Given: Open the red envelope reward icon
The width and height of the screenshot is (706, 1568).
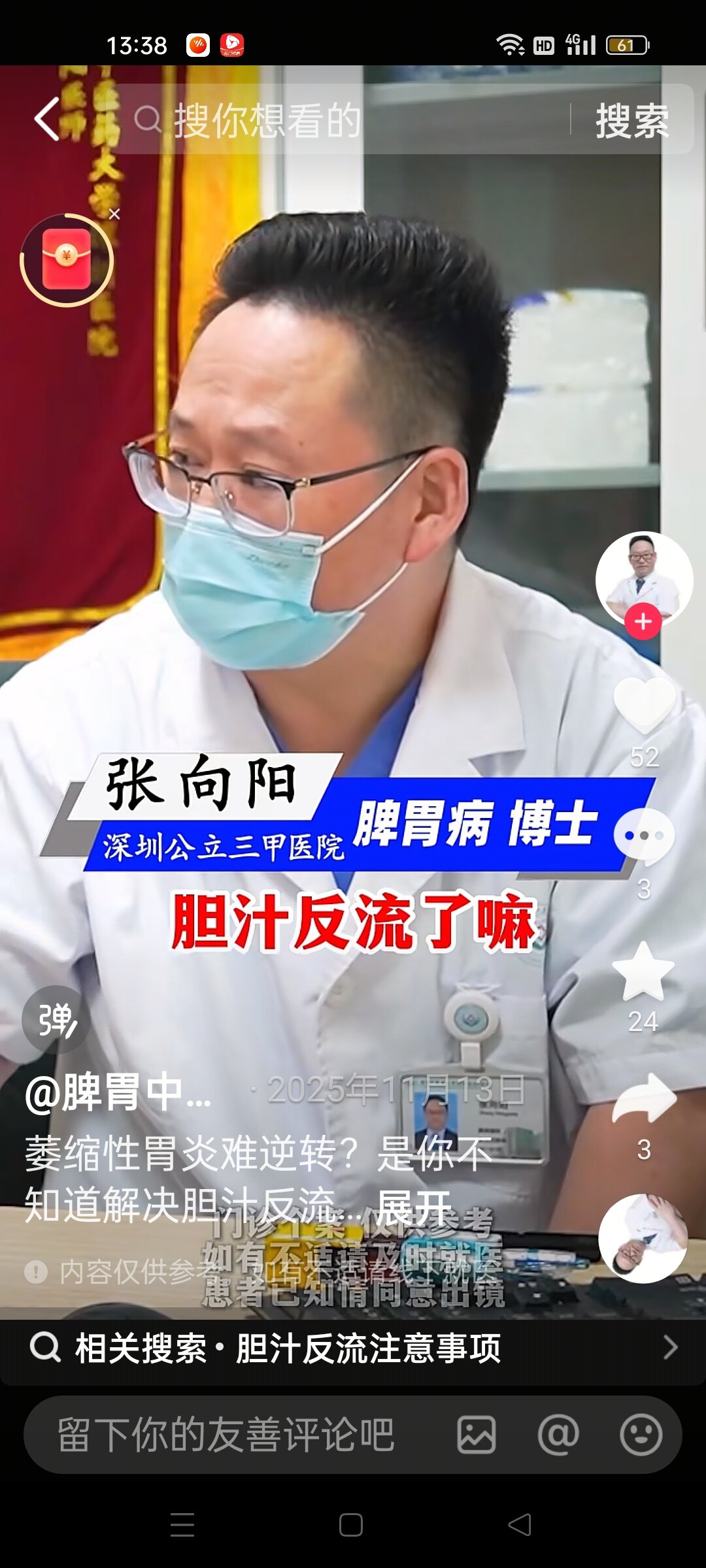Looking at the screenshot, I should click(66, 260).
